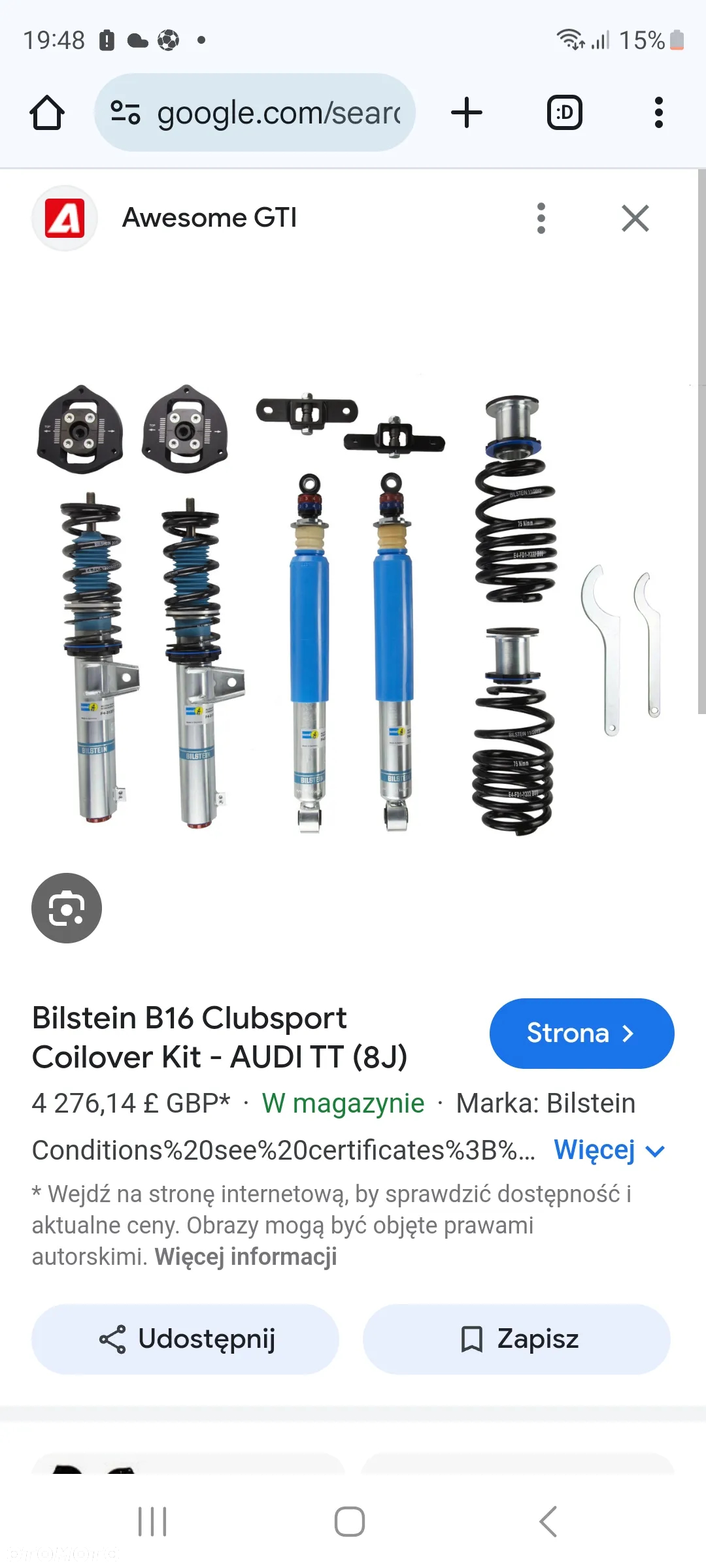The image size is (706, 1568).
Task: Tap the google.com address bar
Action: coord(255,113)
